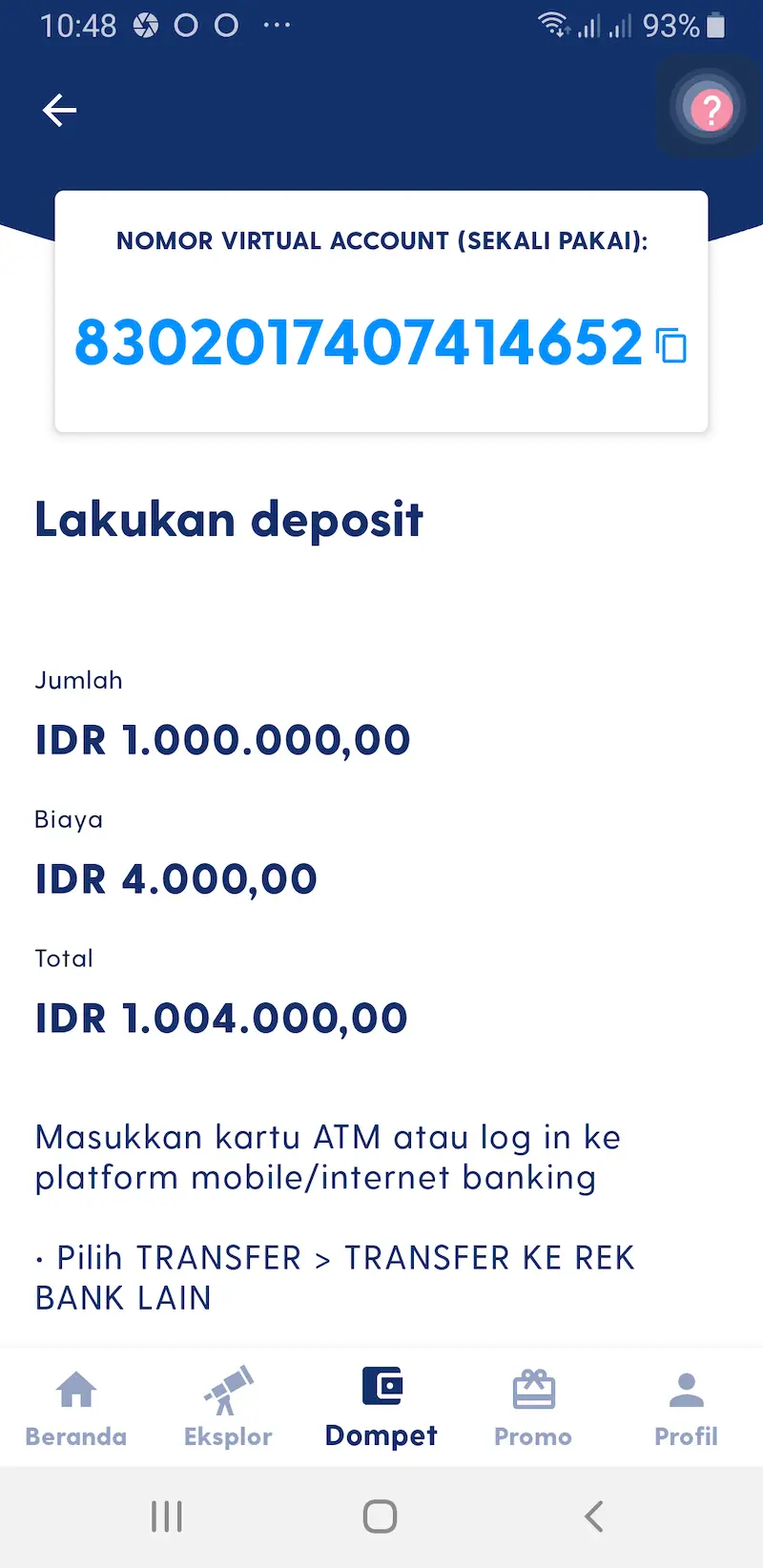Tap the Android back navigation button
763x1568 pixels.
593,1516
